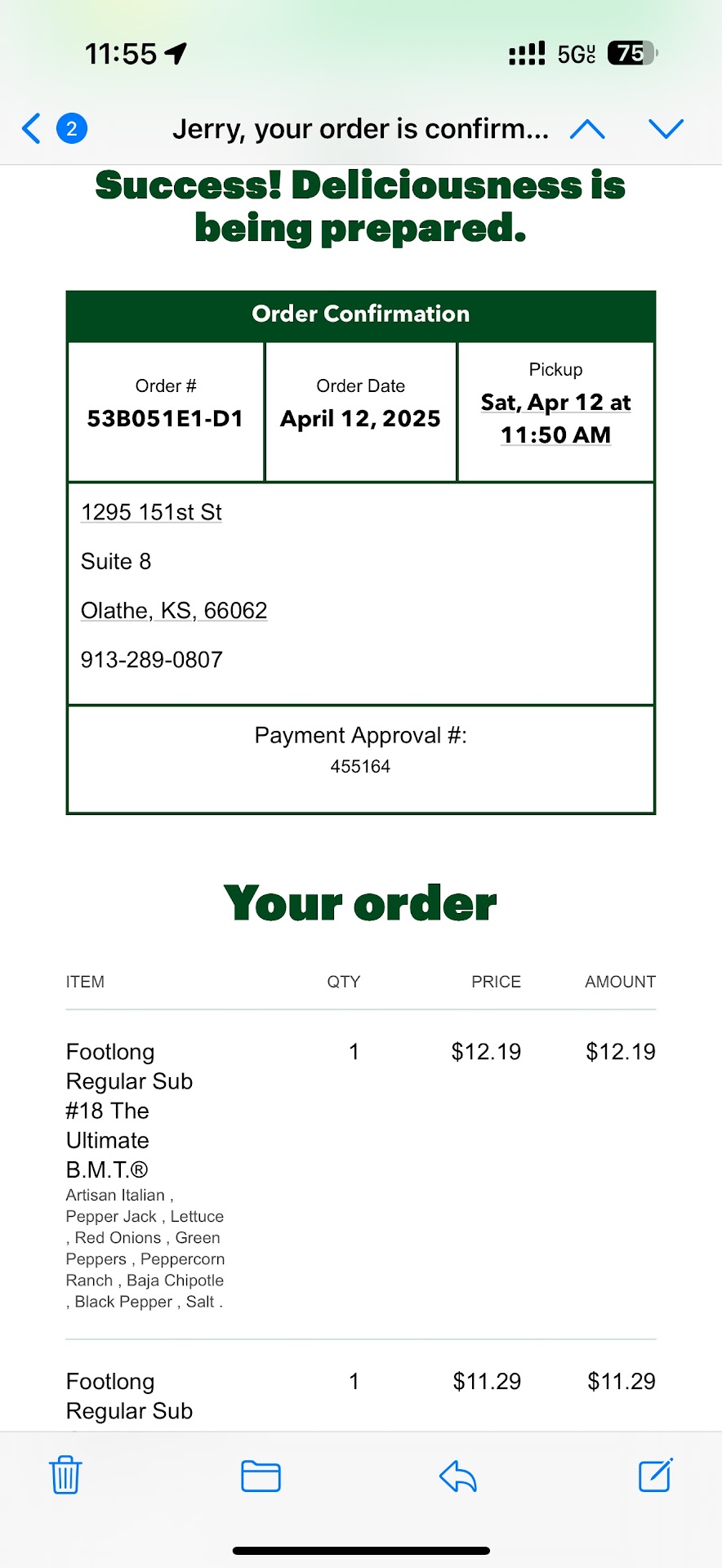The height and width of the screenshot is (1568, 722).
Task: Go back to the inbox
Action: tap(33, 129)
